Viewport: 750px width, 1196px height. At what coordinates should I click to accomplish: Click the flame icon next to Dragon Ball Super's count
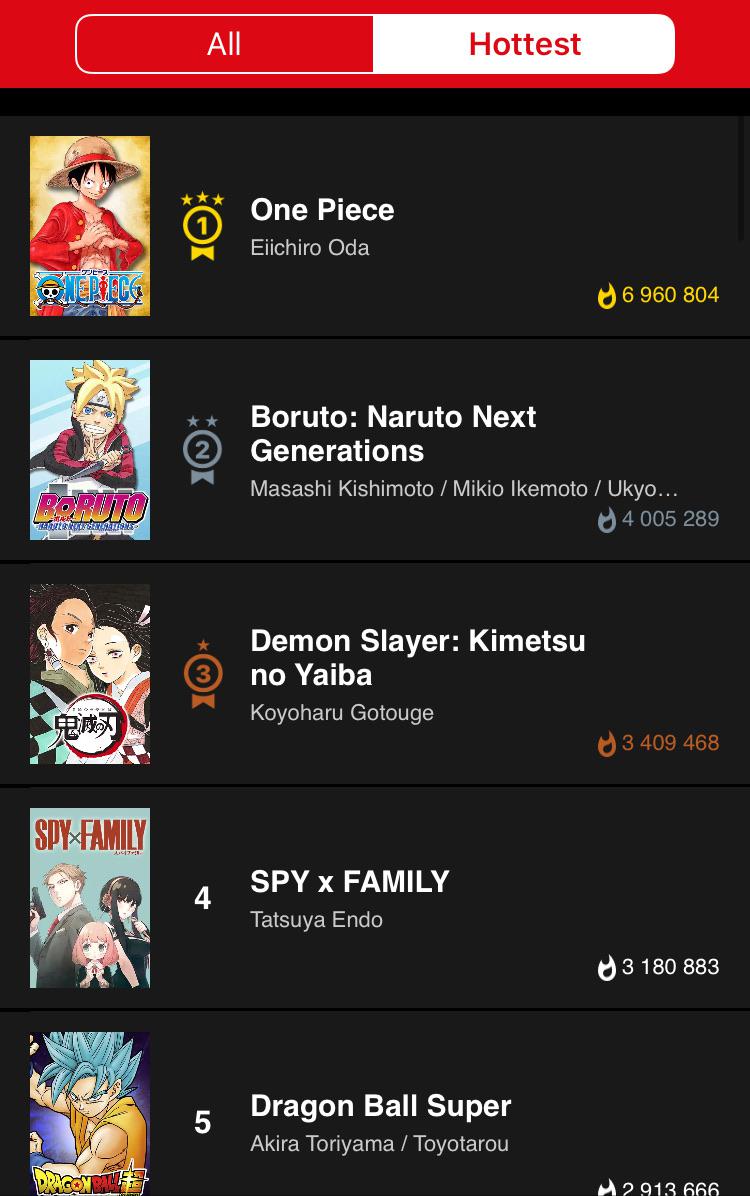[607, 1188]
